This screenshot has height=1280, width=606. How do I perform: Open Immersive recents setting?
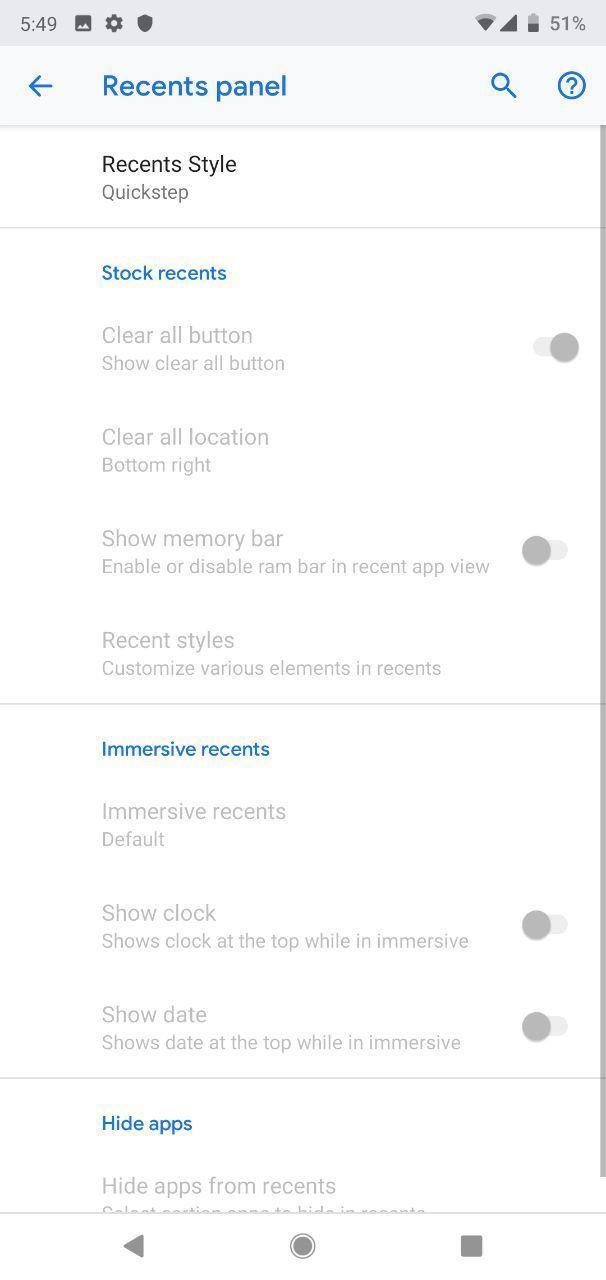[300, 824]
